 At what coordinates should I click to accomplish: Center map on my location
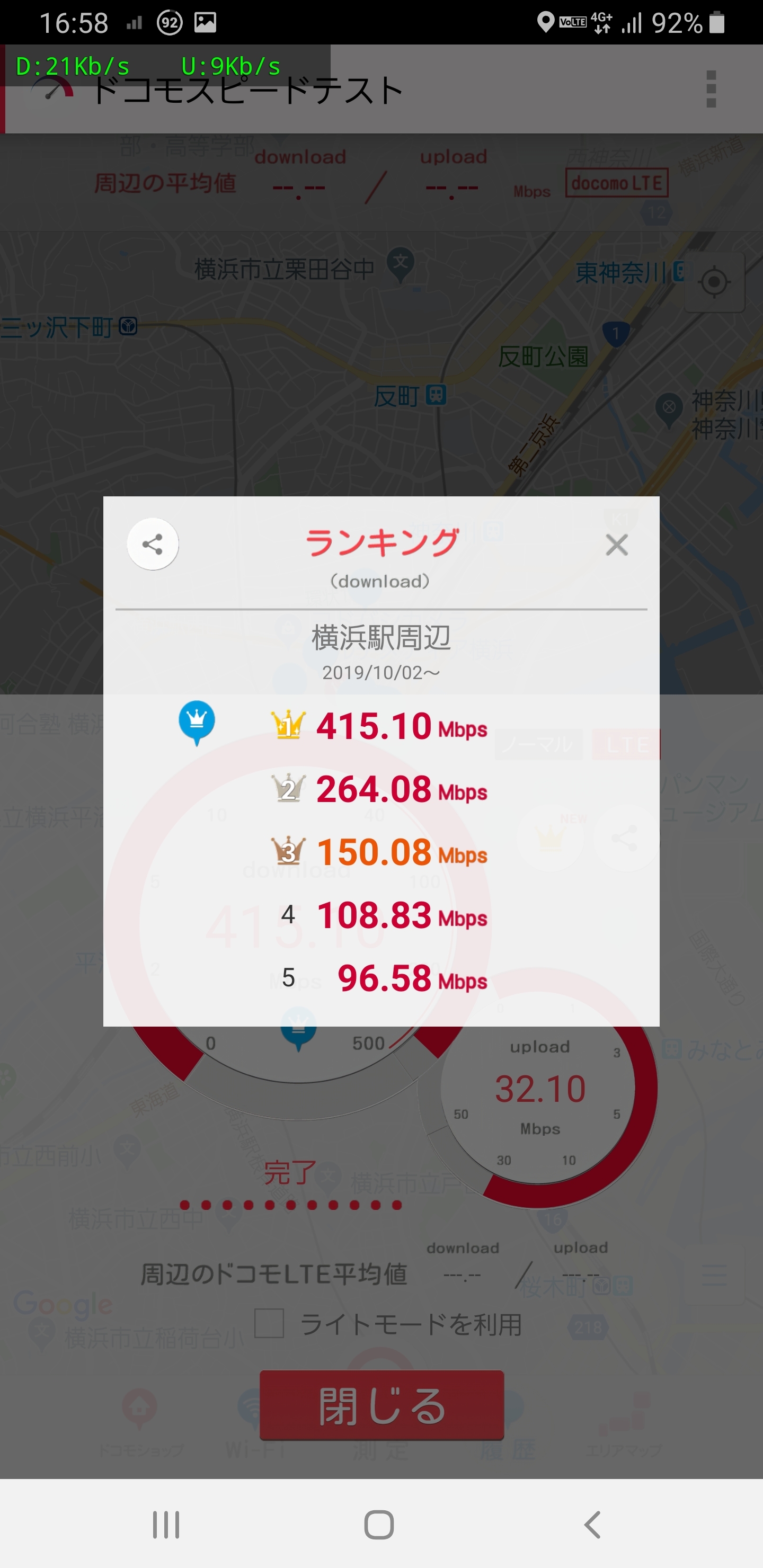pyautogui.click(x=714, y=282)
